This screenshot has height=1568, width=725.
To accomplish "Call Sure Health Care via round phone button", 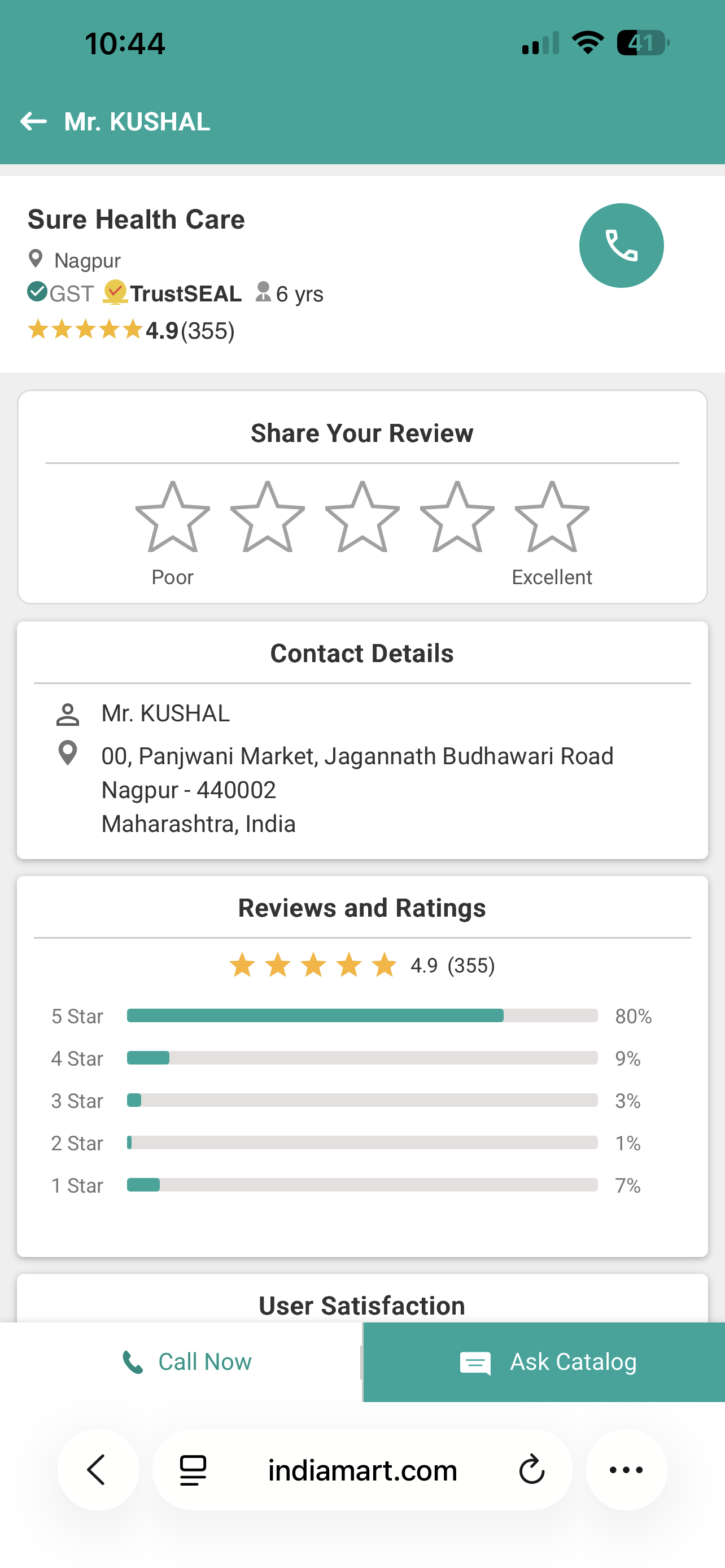I will pos(621,246).
